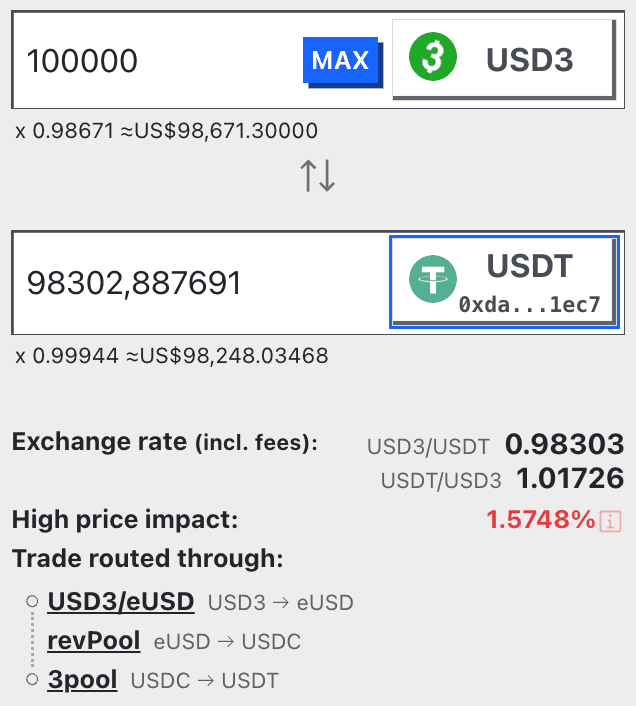Screen dimensions: 636x706
Task: Open the USD3/eUSD pool link
Action: [x=121, y=602]
